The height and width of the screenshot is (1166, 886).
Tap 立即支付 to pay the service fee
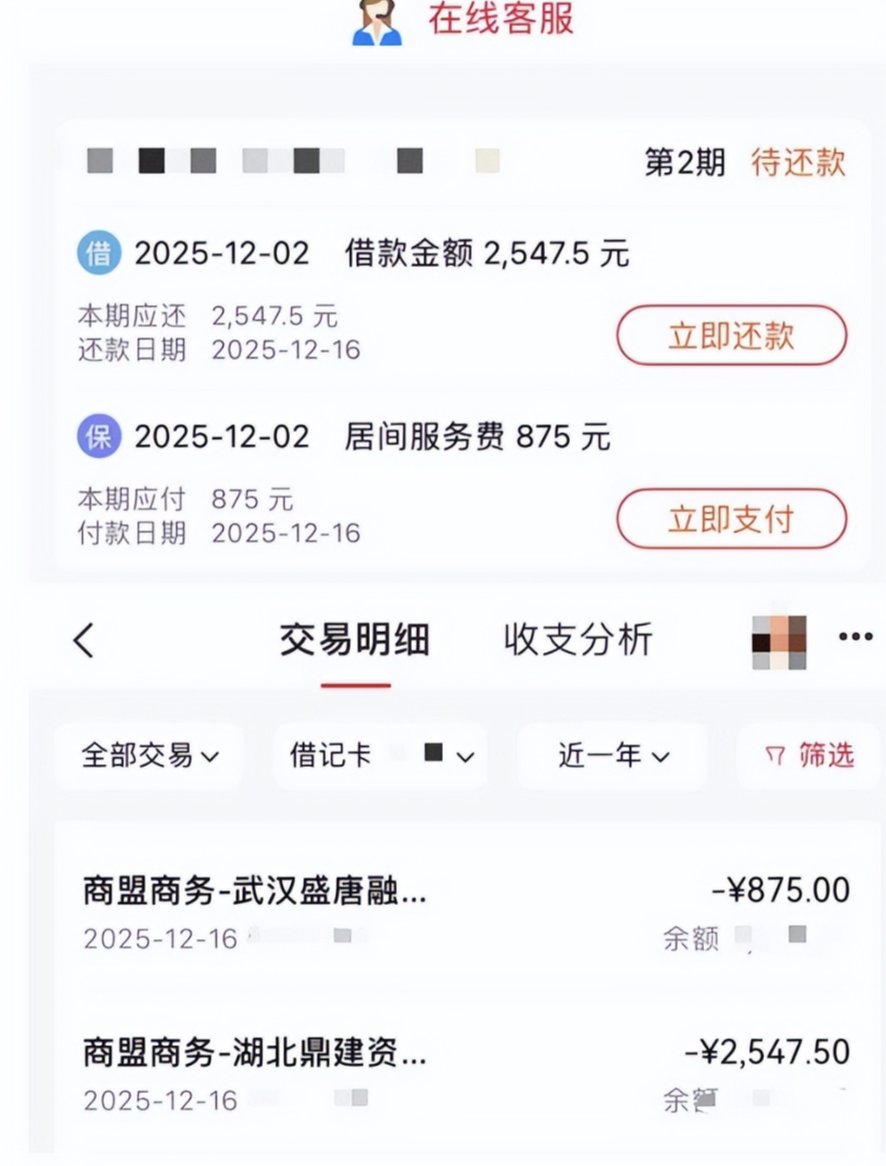(731, 519)
